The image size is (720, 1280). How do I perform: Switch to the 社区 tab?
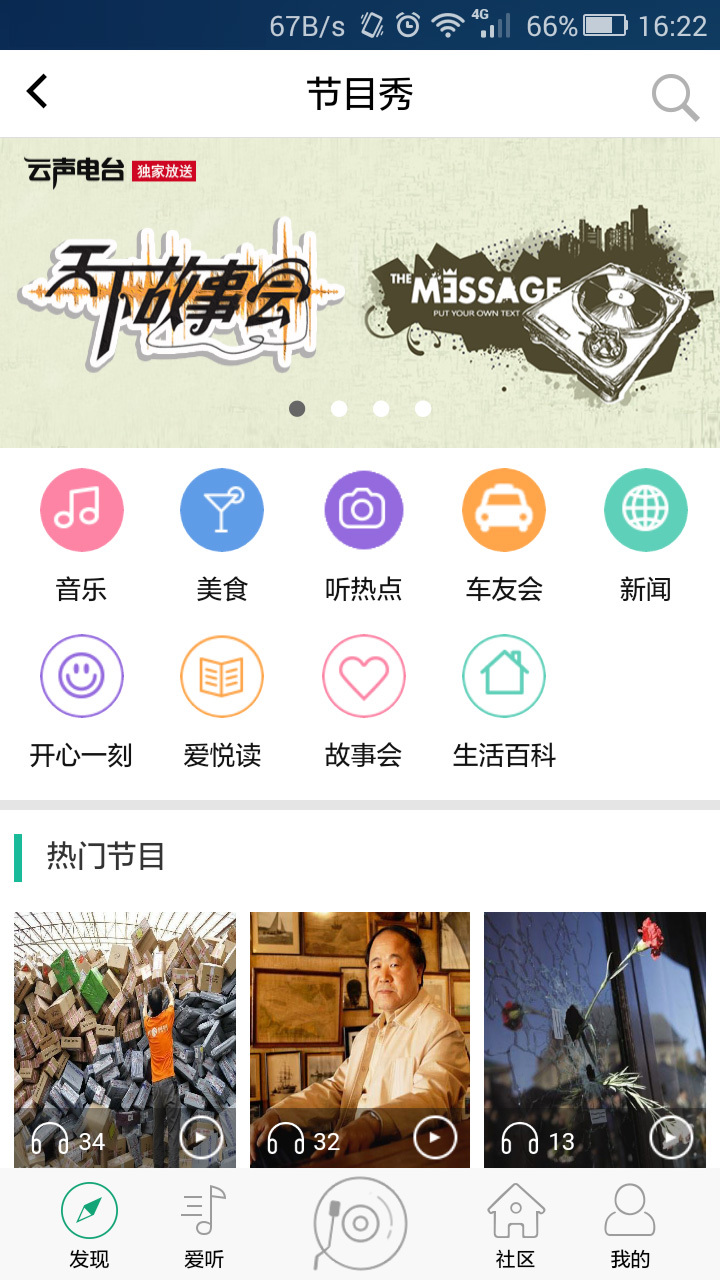point(516,1226)
